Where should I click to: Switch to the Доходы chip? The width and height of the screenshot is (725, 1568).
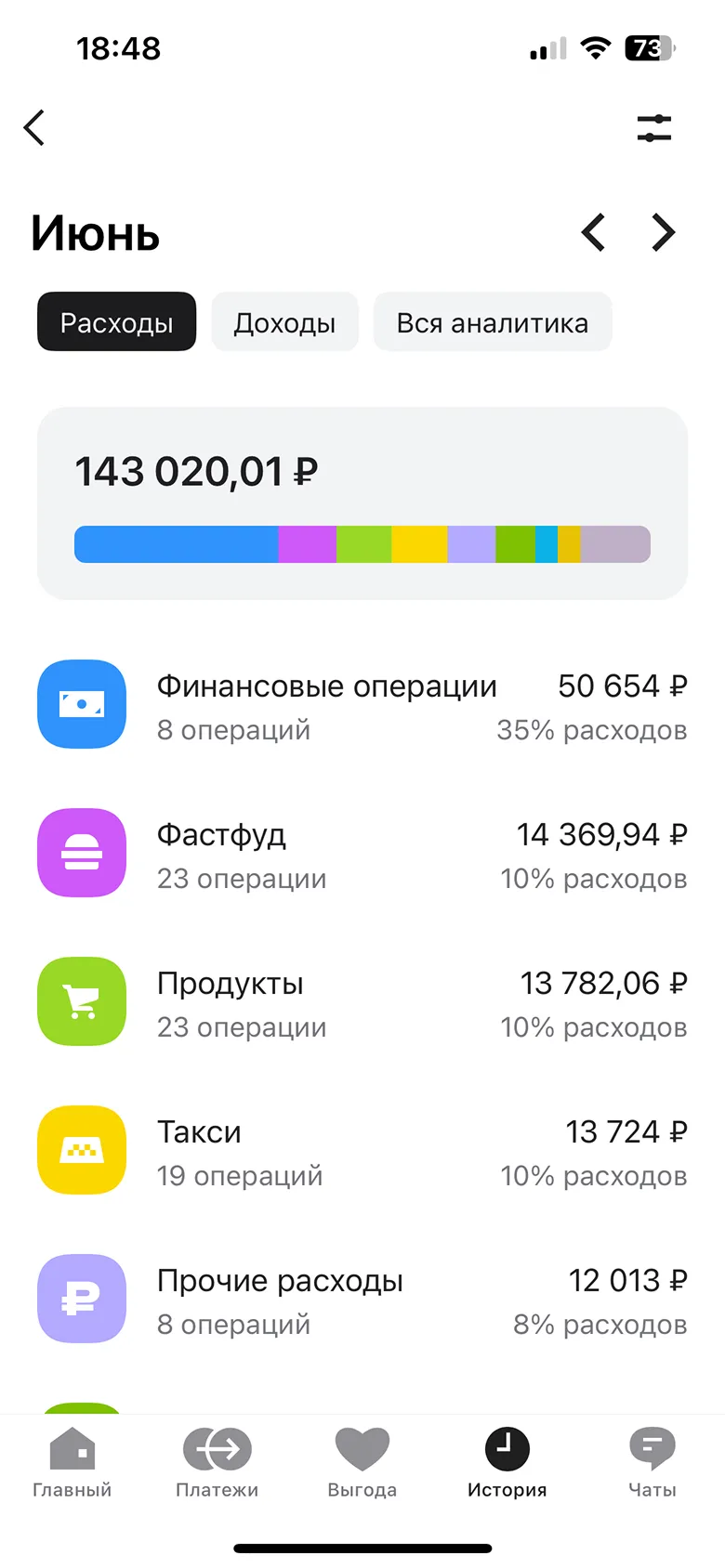pos(284,322)
